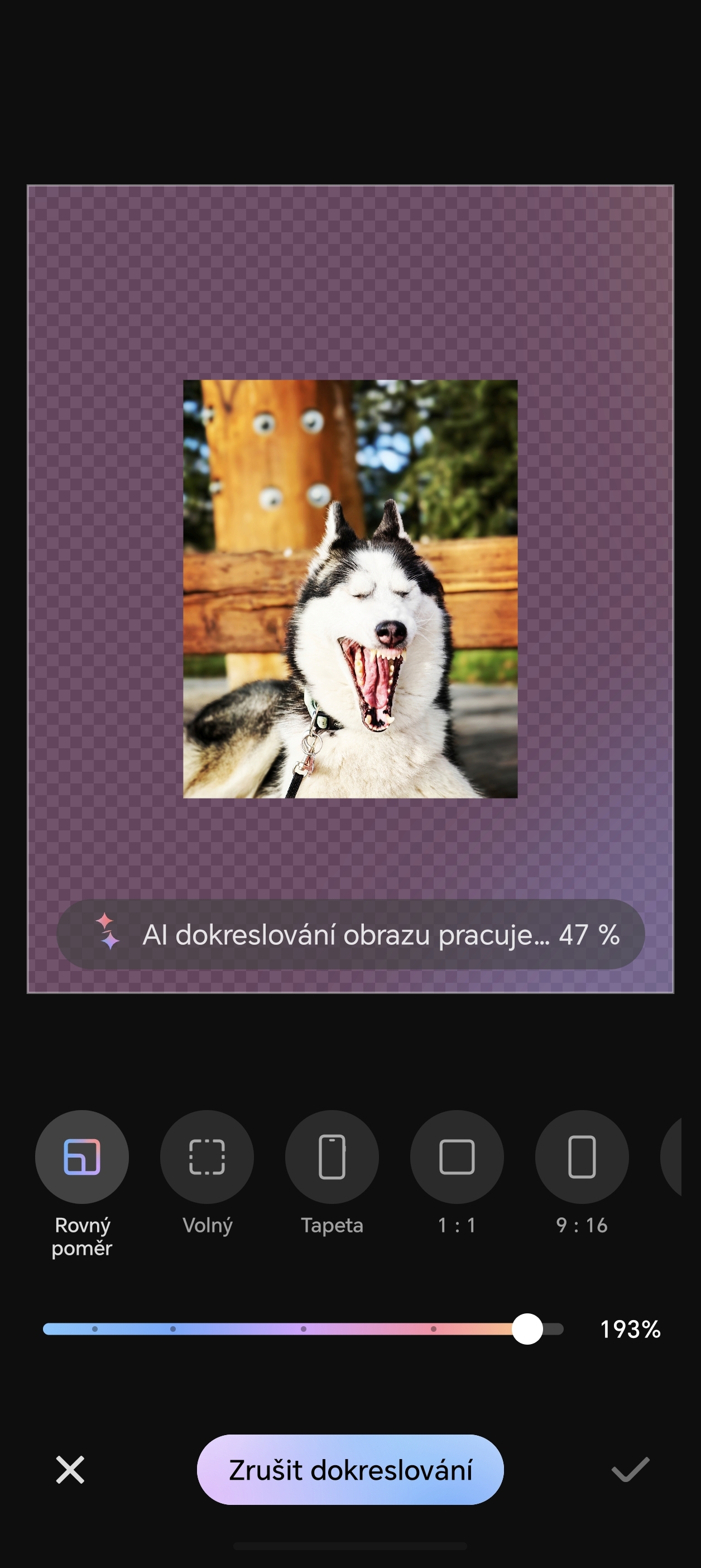
Task: Cancel with Zrušit dokreslování button
Action: point(350,1469)
